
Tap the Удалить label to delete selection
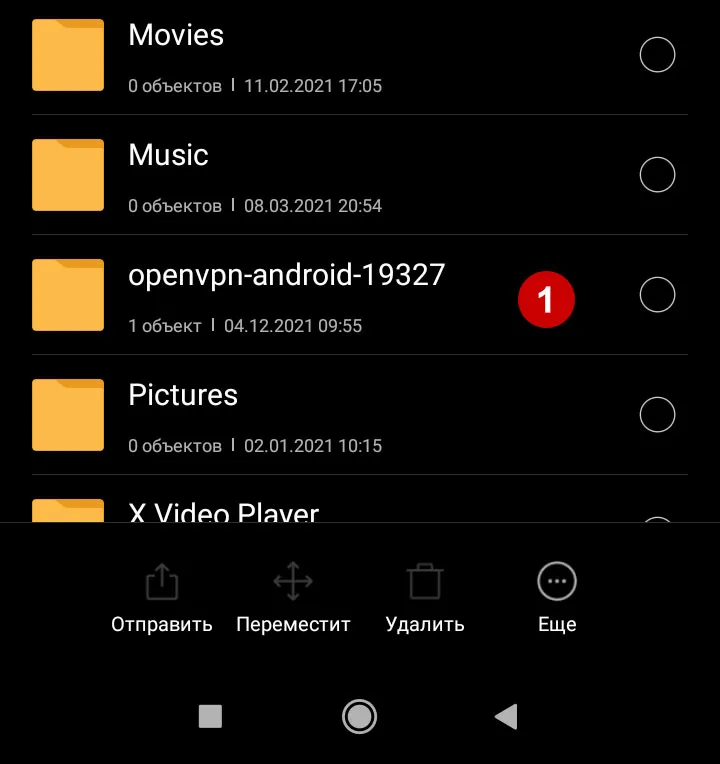pyautogui.click(x=424, y=623)
